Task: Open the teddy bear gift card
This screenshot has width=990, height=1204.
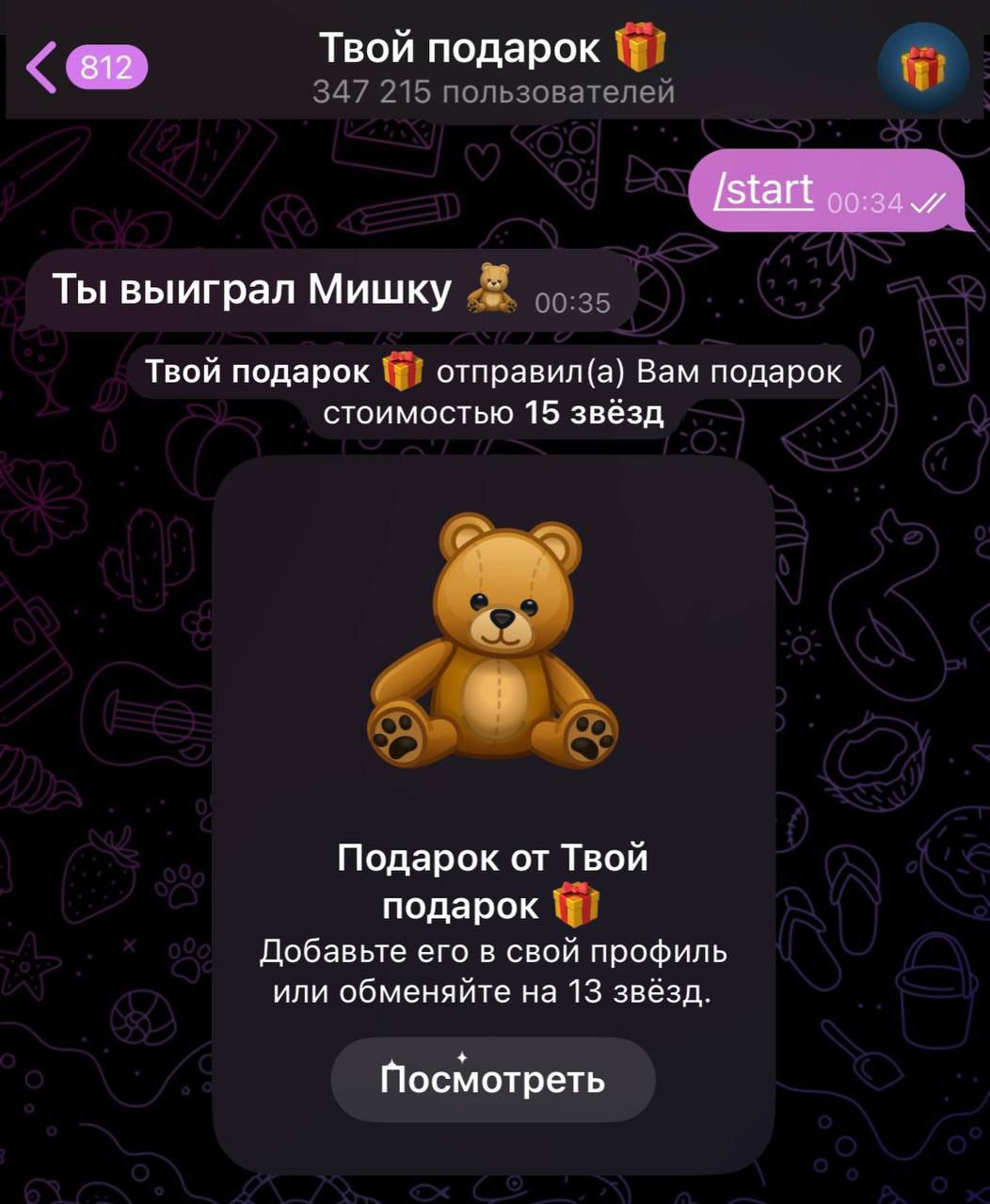Action: (x=493, y=813)
